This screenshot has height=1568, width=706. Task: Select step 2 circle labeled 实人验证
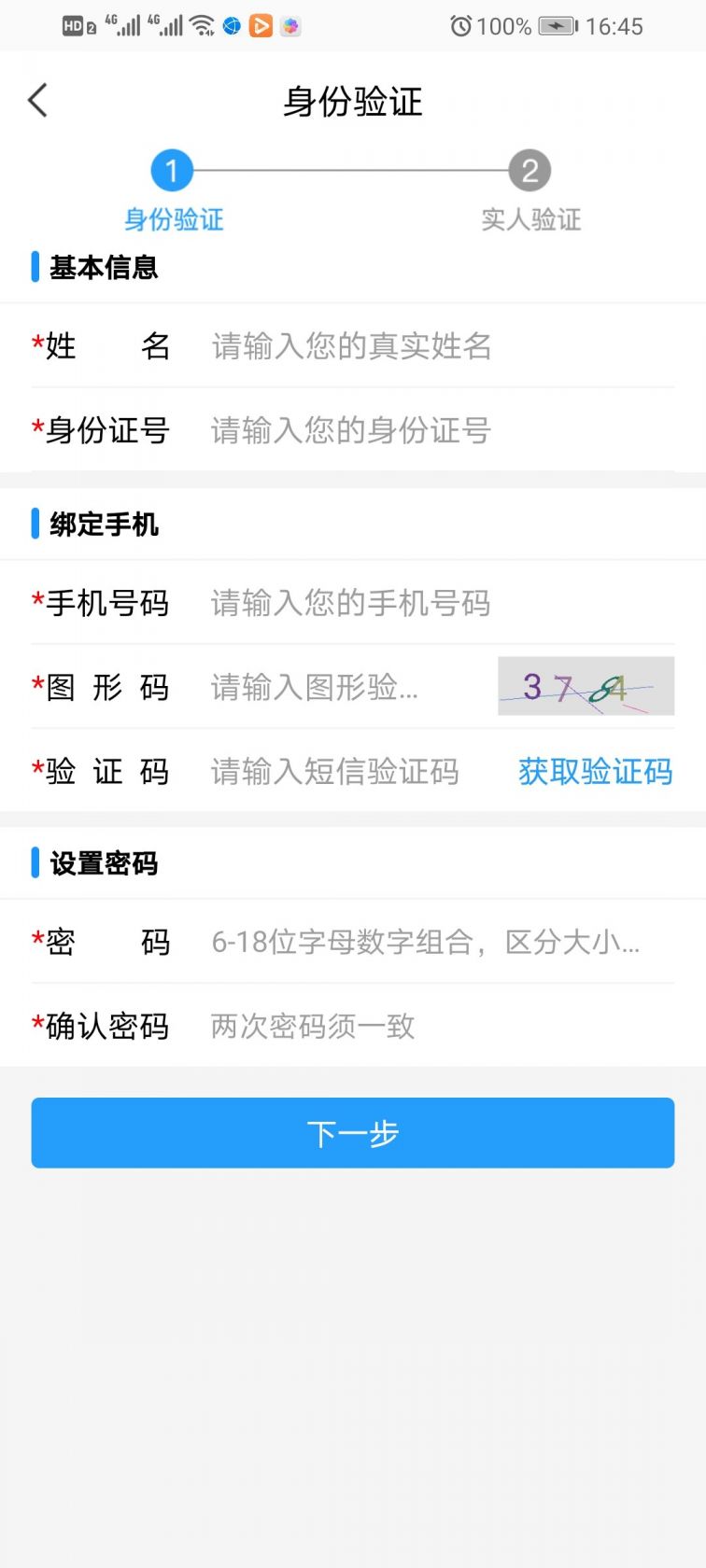530,170
